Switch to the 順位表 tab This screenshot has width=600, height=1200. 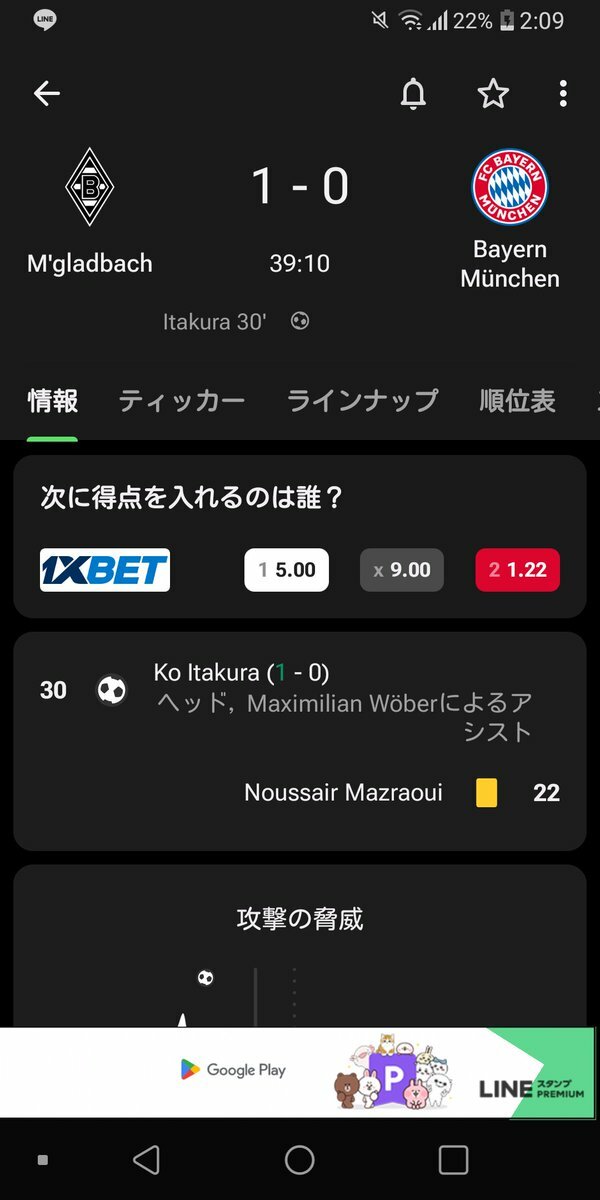click(x=517, y=401)
